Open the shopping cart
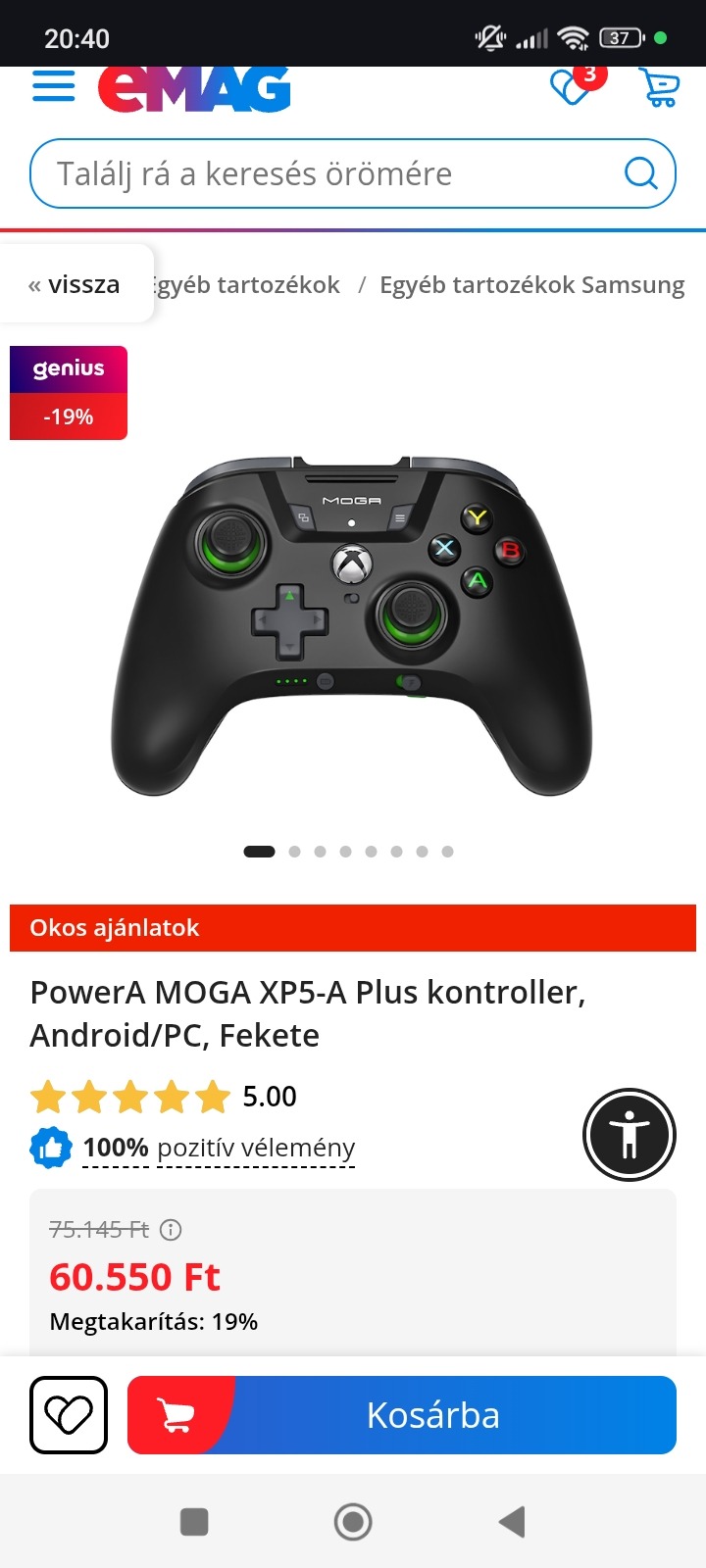 tap(659, 87)
